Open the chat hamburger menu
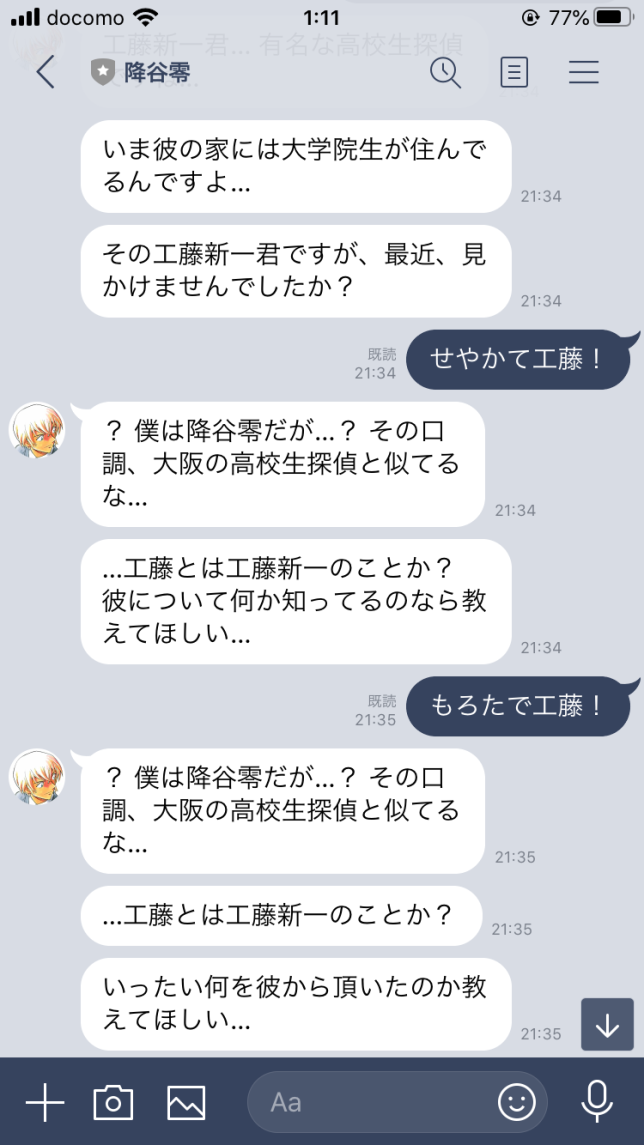 click(x=583, y=72)
